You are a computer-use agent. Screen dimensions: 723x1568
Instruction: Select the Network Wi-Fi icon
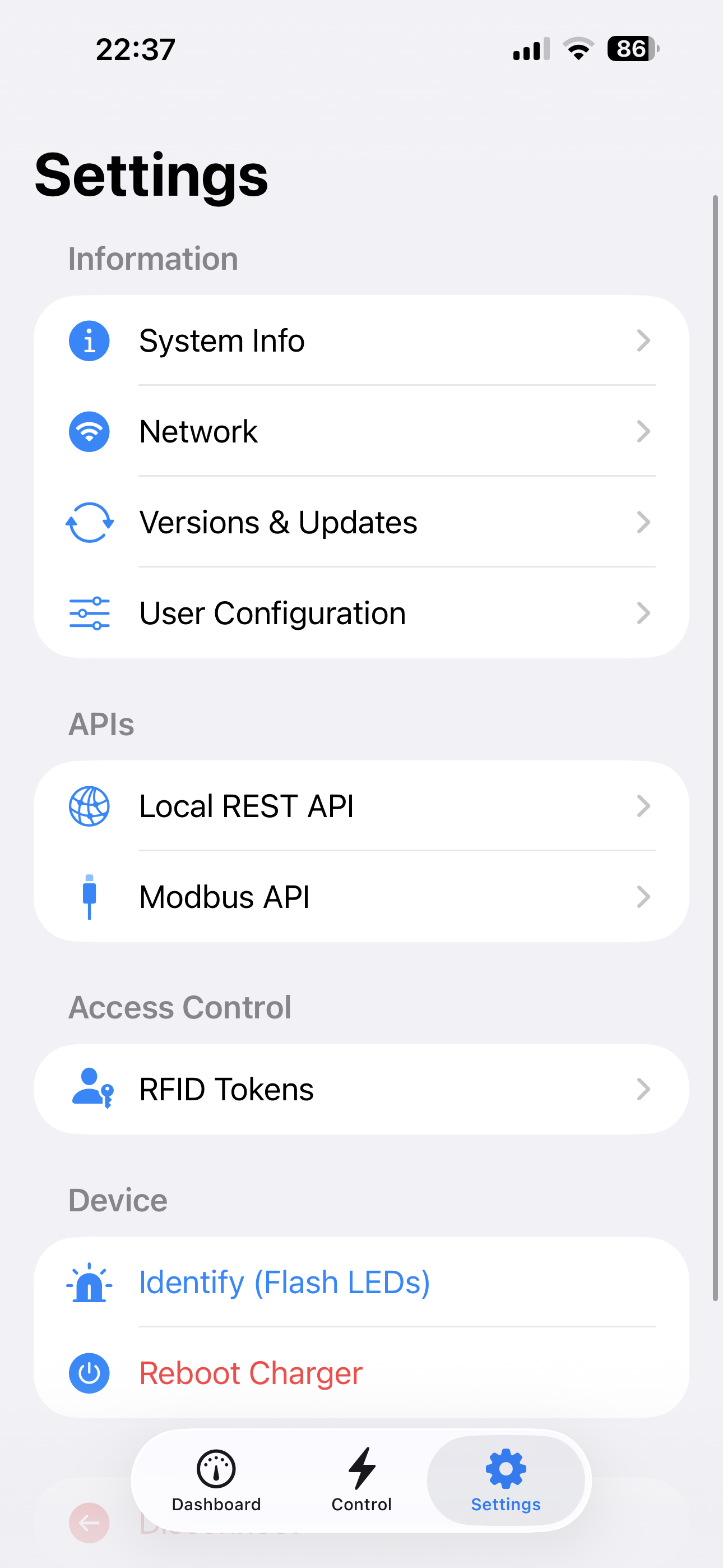click(x=89, y=432)
